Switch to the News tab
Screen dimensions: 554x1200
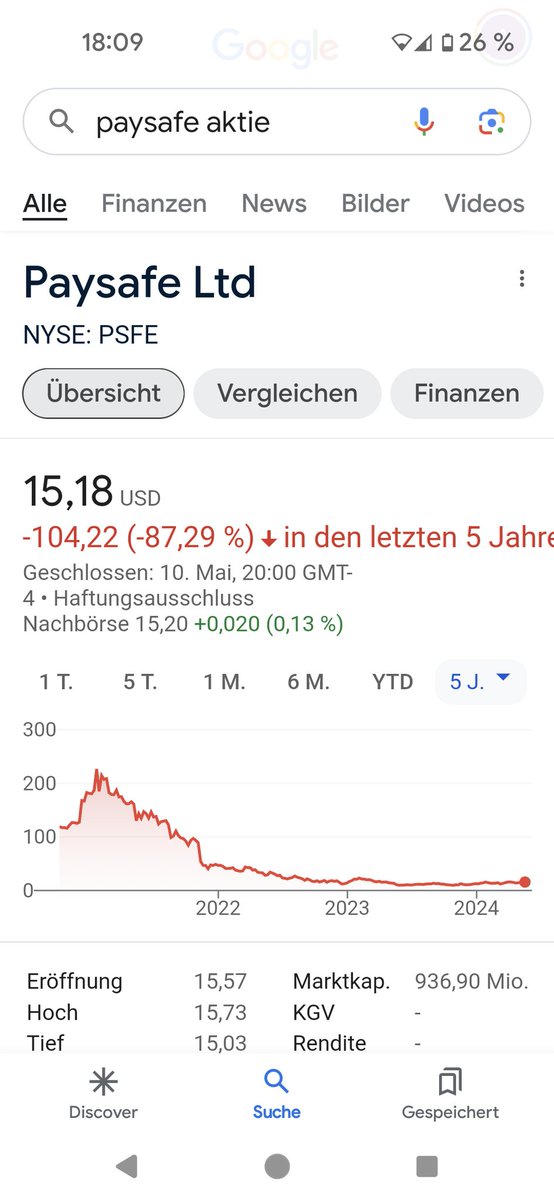tap(274, 203)
